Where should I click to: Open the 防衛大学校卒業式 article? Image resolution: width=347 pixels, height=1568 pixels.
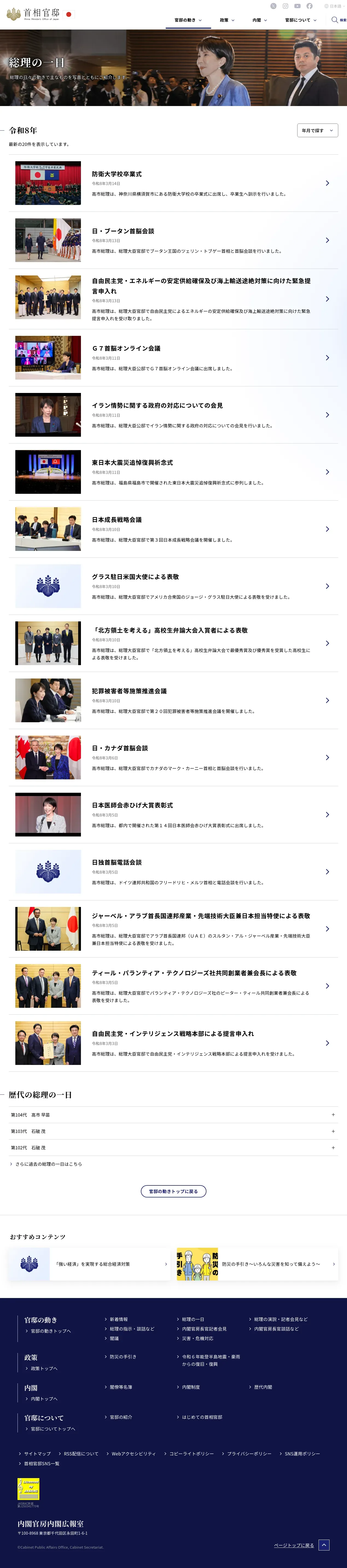117,174
